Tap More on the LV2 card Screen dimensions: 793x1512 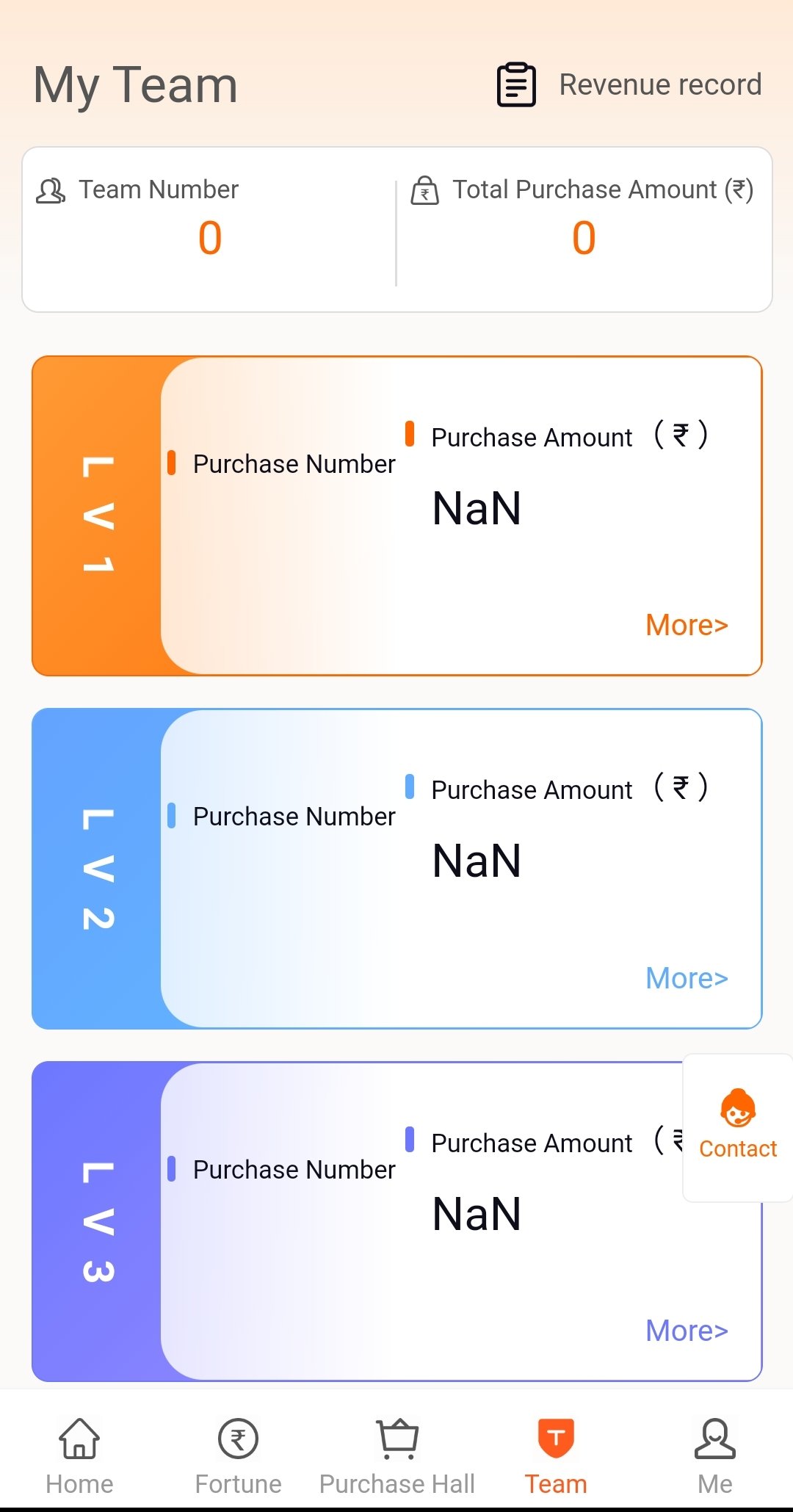click(x=687, y=978)
